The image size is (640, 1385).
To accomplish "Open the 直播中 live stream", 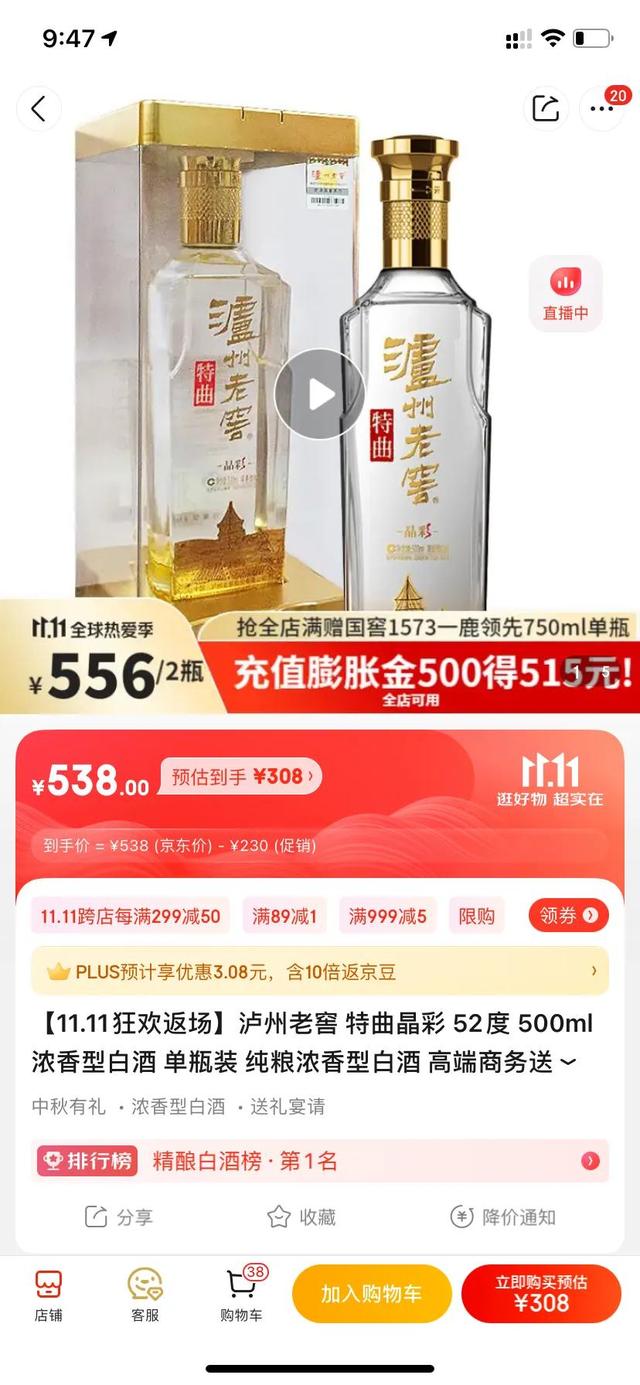I will point(566,294).
